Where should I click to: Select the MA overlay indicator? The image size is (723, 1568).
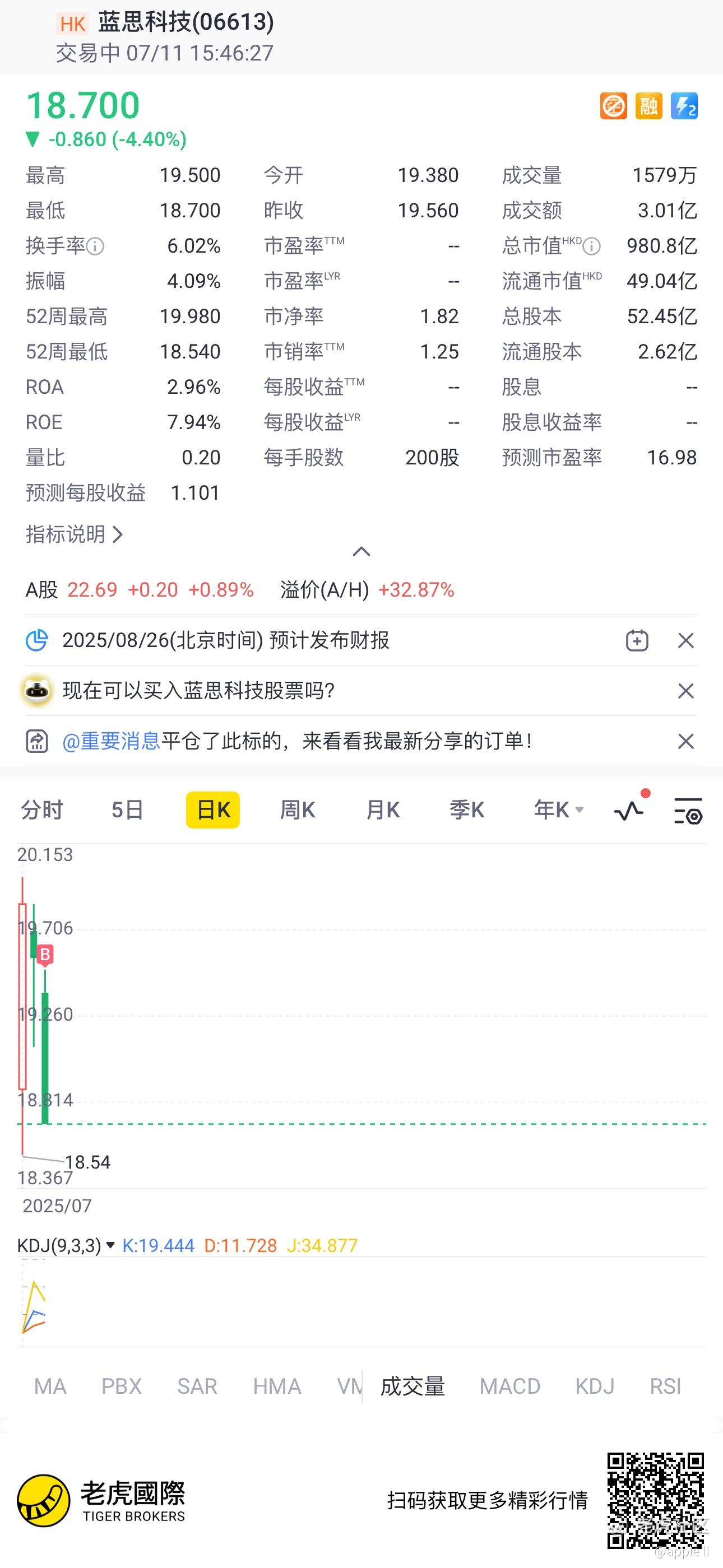(50, 1386)
